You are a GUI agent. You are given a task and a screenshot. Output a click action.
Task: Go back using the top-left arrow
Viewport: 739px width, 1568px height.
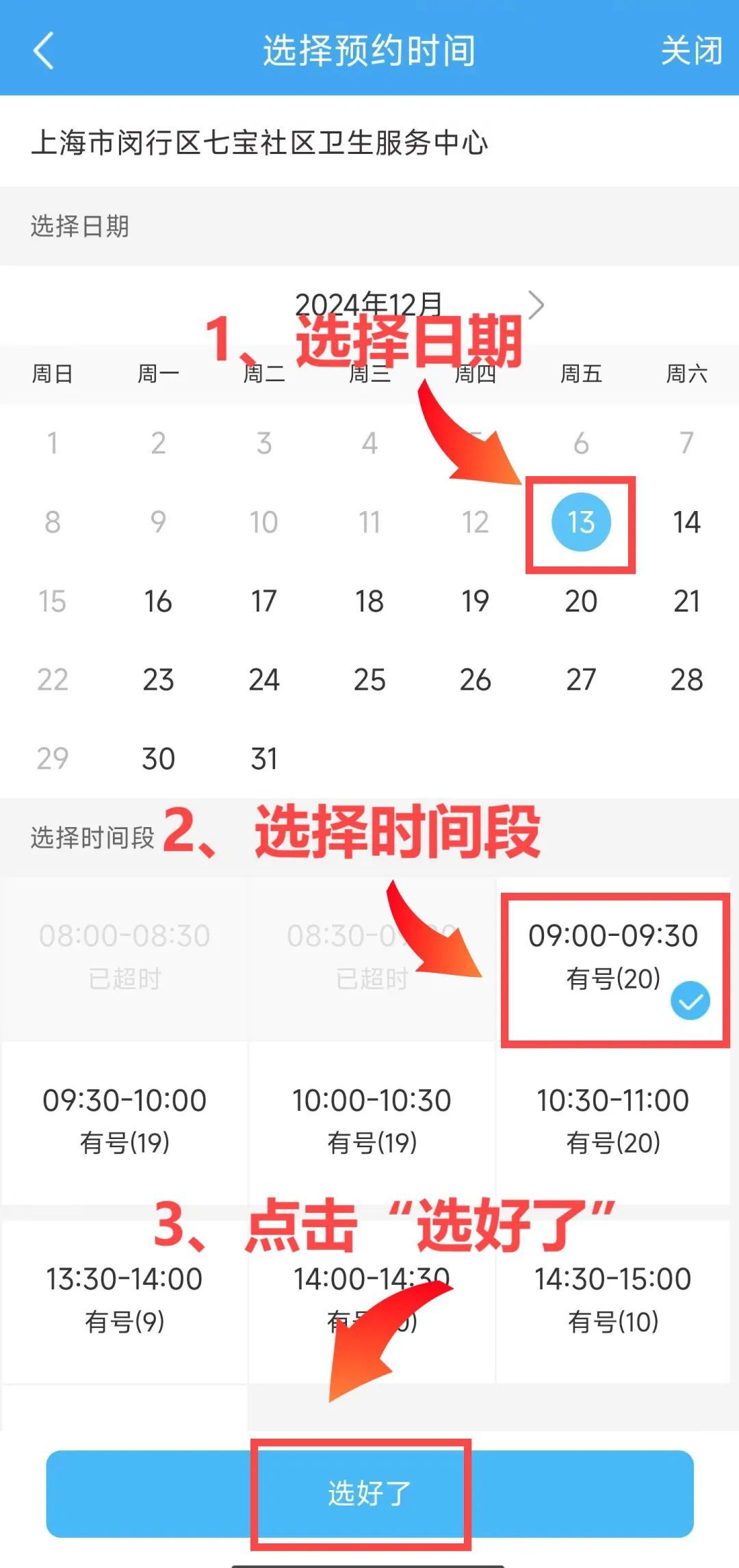tap(43, 51)
